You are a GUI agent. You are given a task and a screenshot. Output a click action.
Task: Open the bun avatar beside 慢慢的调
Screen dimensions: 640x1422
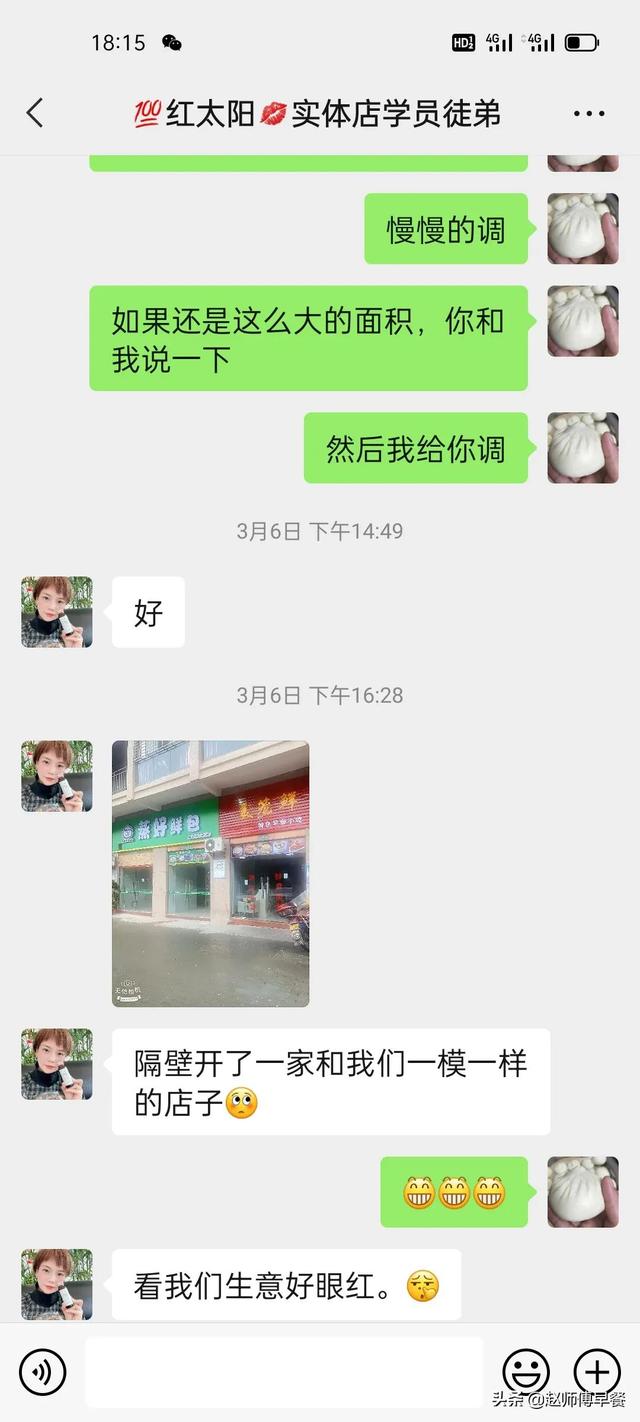[x=583, y=228]
